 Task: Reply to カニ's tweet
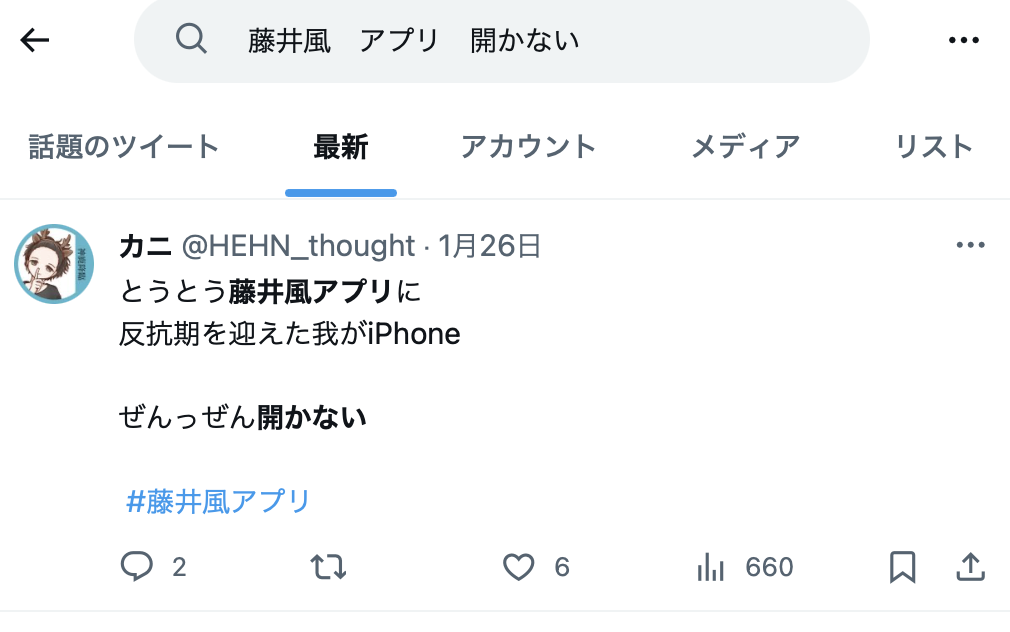pos(137,568)
